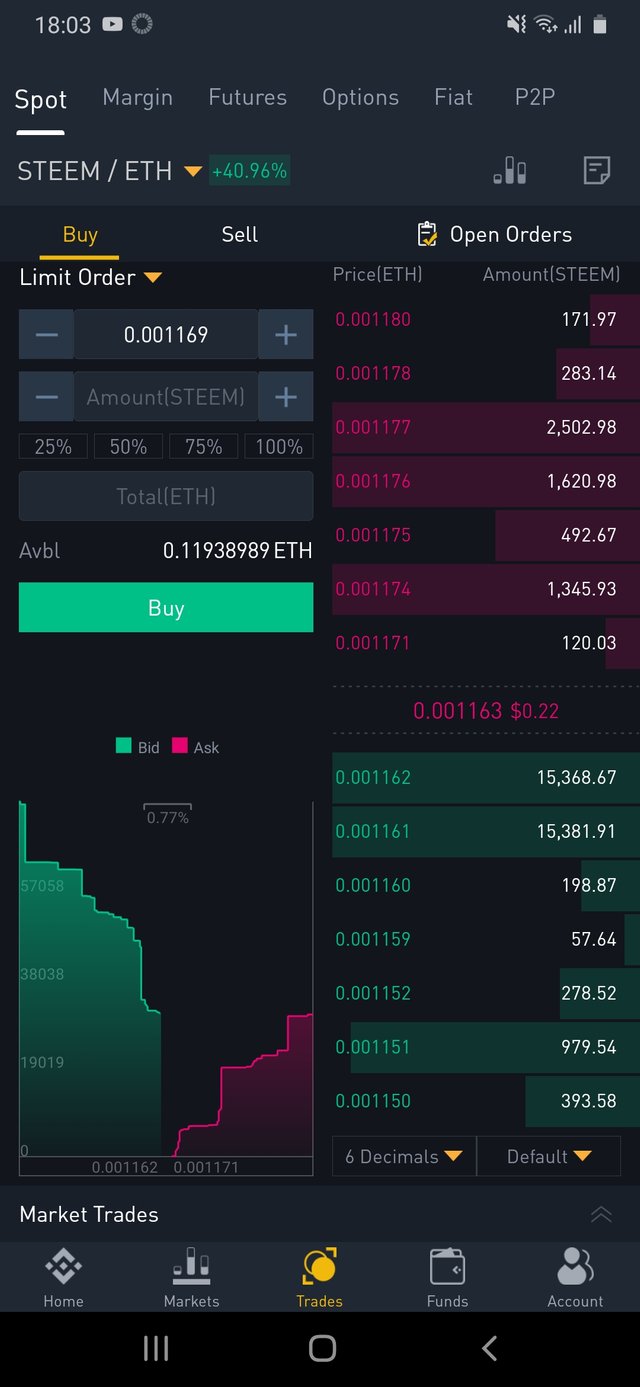Go to the Funds tab
This screenshot has height=1387, width=640.
tap(447, 1278)
